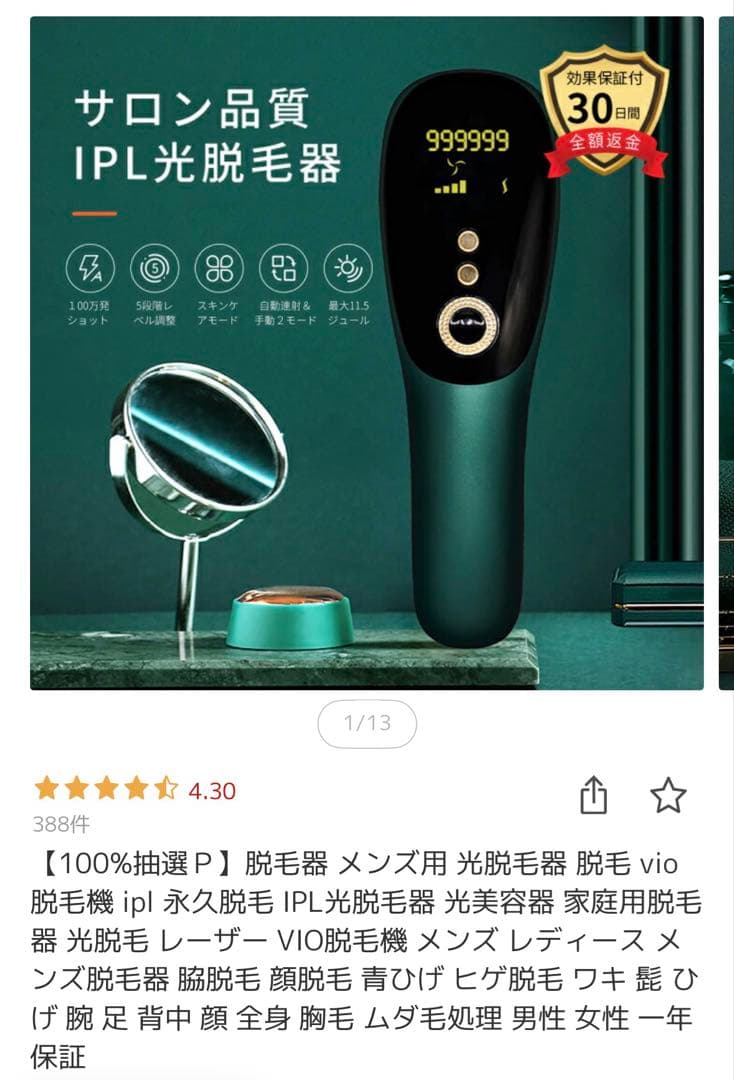
Task: Tap the 1/13 image page indicator
Action: pyautogui.click(x=367, y=724)
